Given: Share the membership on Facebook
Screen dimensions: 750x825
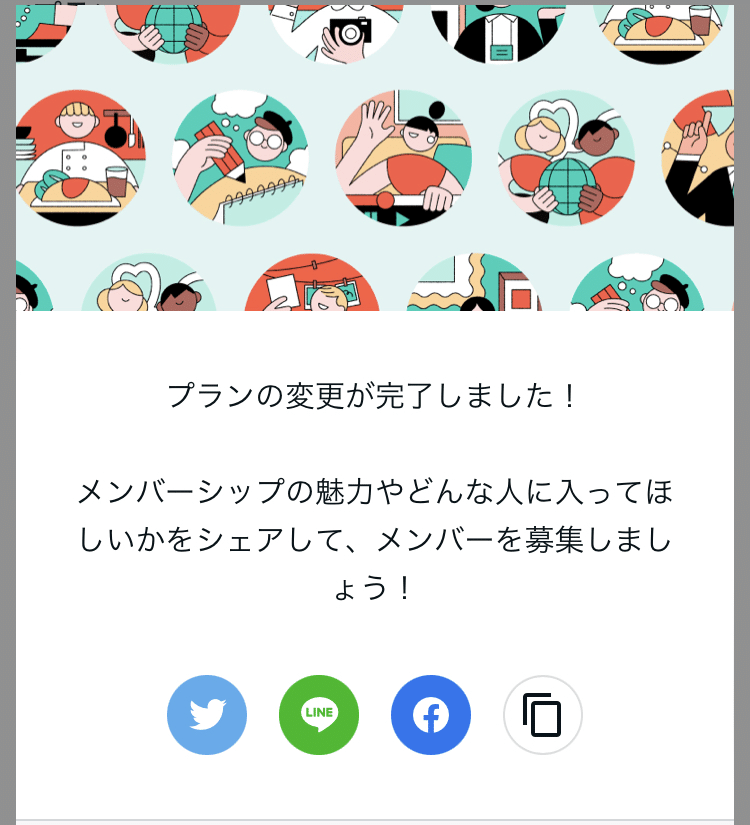Looking at the screenshot, I should 431,715.
